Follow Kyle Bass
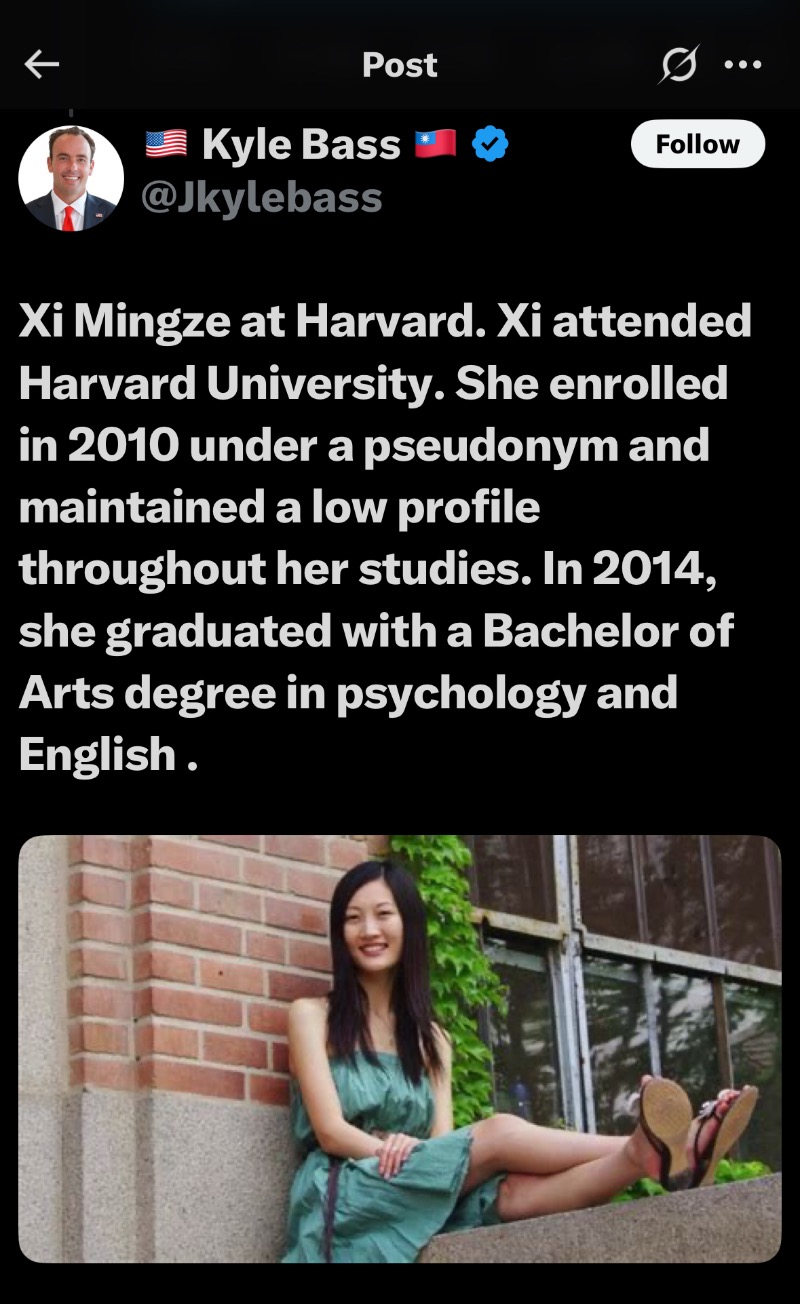The height and width of the screenshot is (1304, 800). (x=698, y=144)
